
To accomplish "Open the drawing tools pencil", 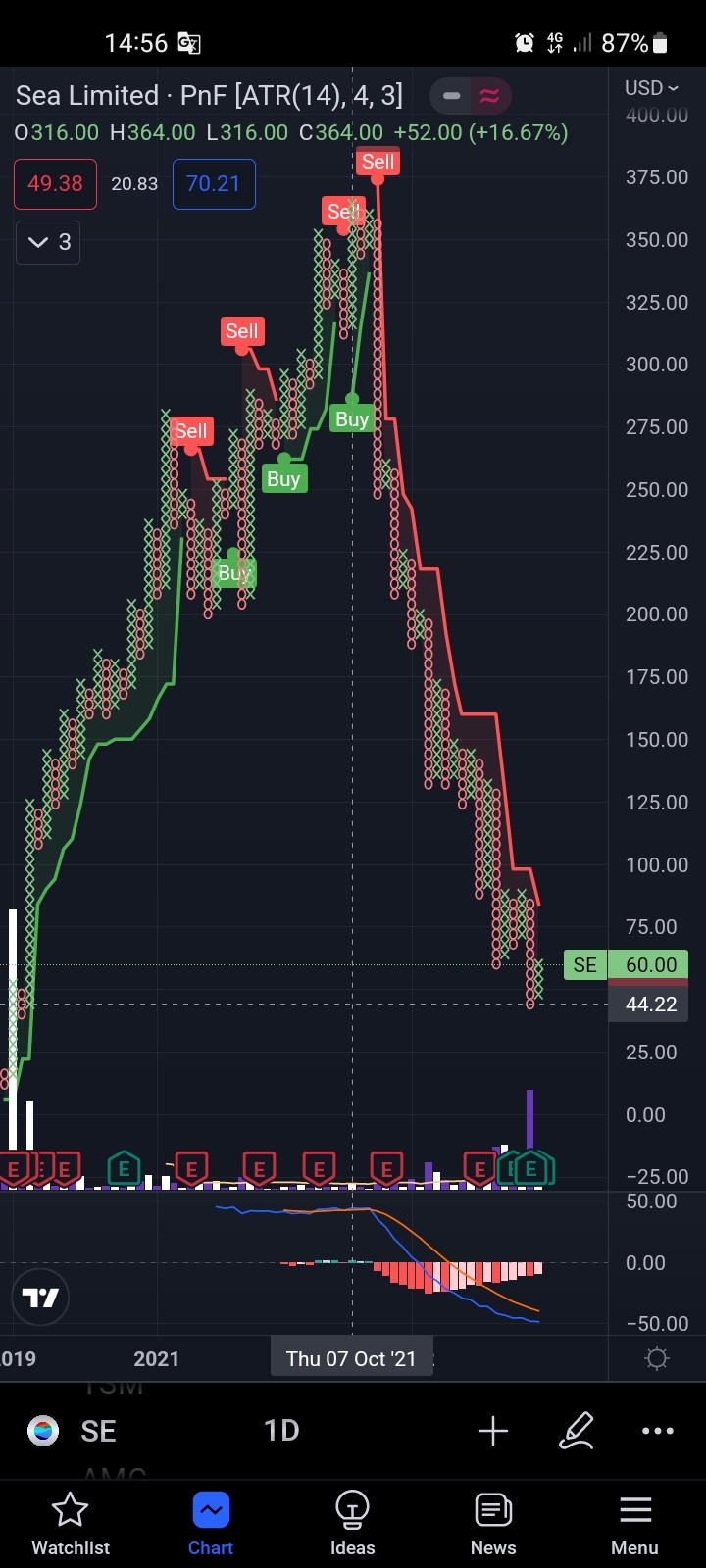I will (577, 1431).
